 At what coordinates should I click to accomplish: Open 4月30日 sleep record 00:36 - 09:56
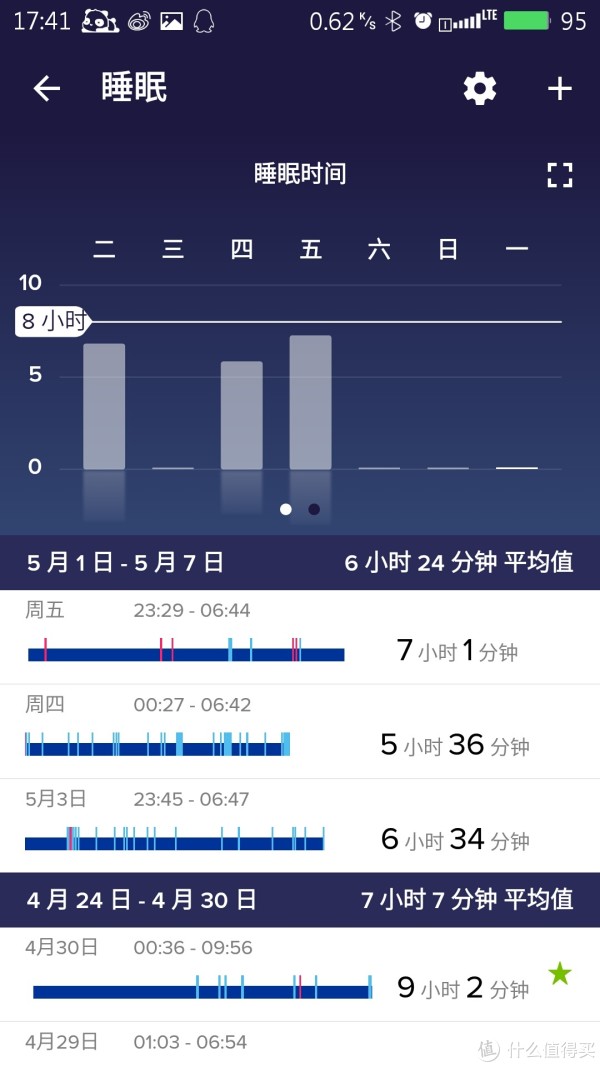(x=300, y=974)
